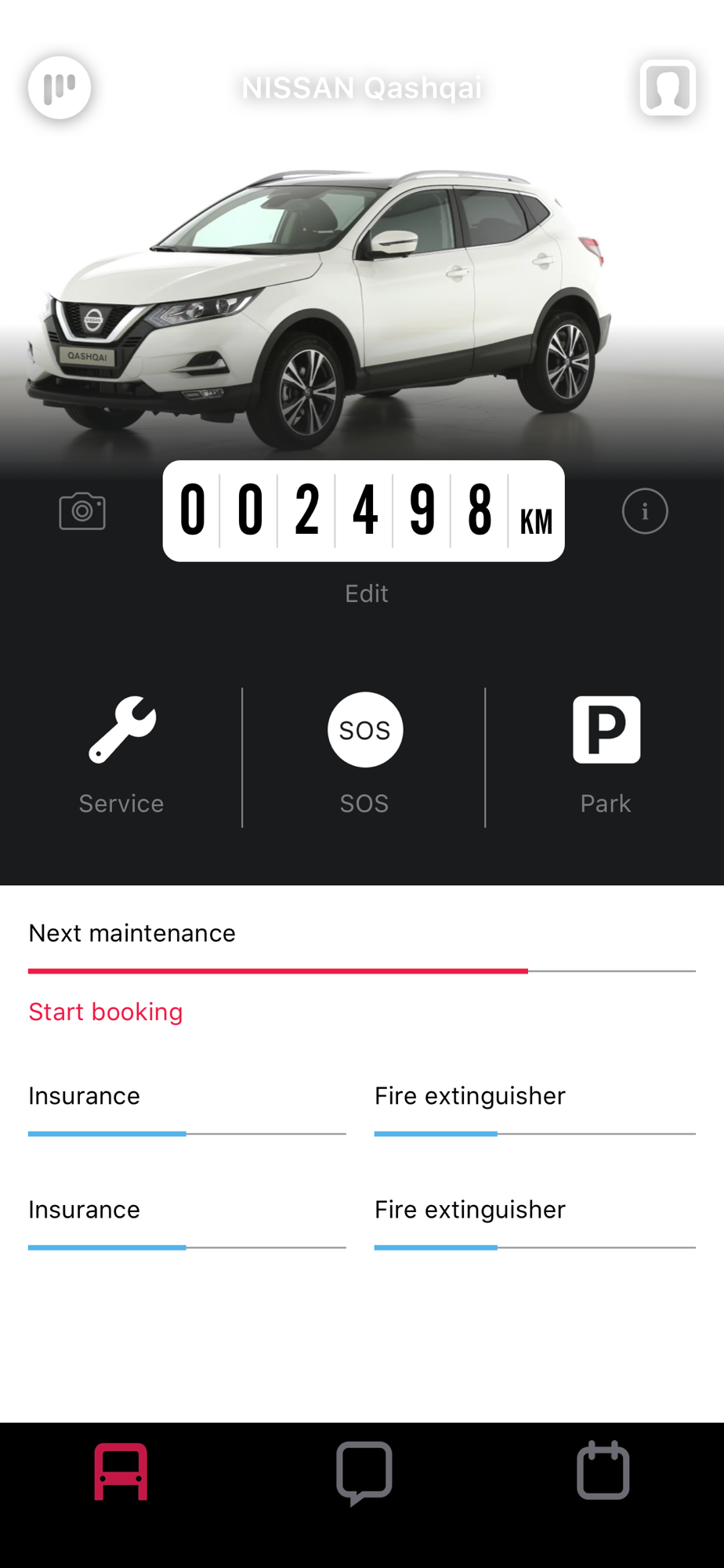Open the info icon beside the odometer

pos(645,511)
